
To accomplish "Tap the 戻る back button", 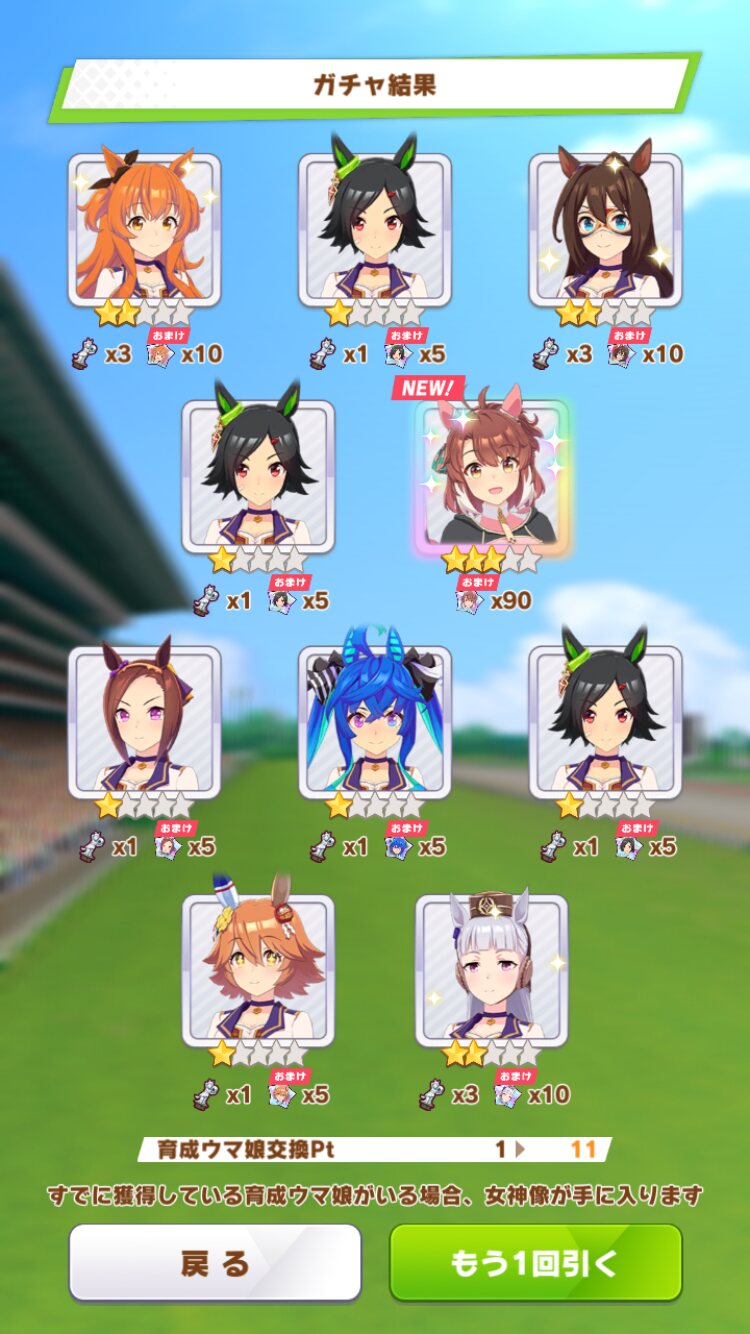I will tap(214, 1262).
